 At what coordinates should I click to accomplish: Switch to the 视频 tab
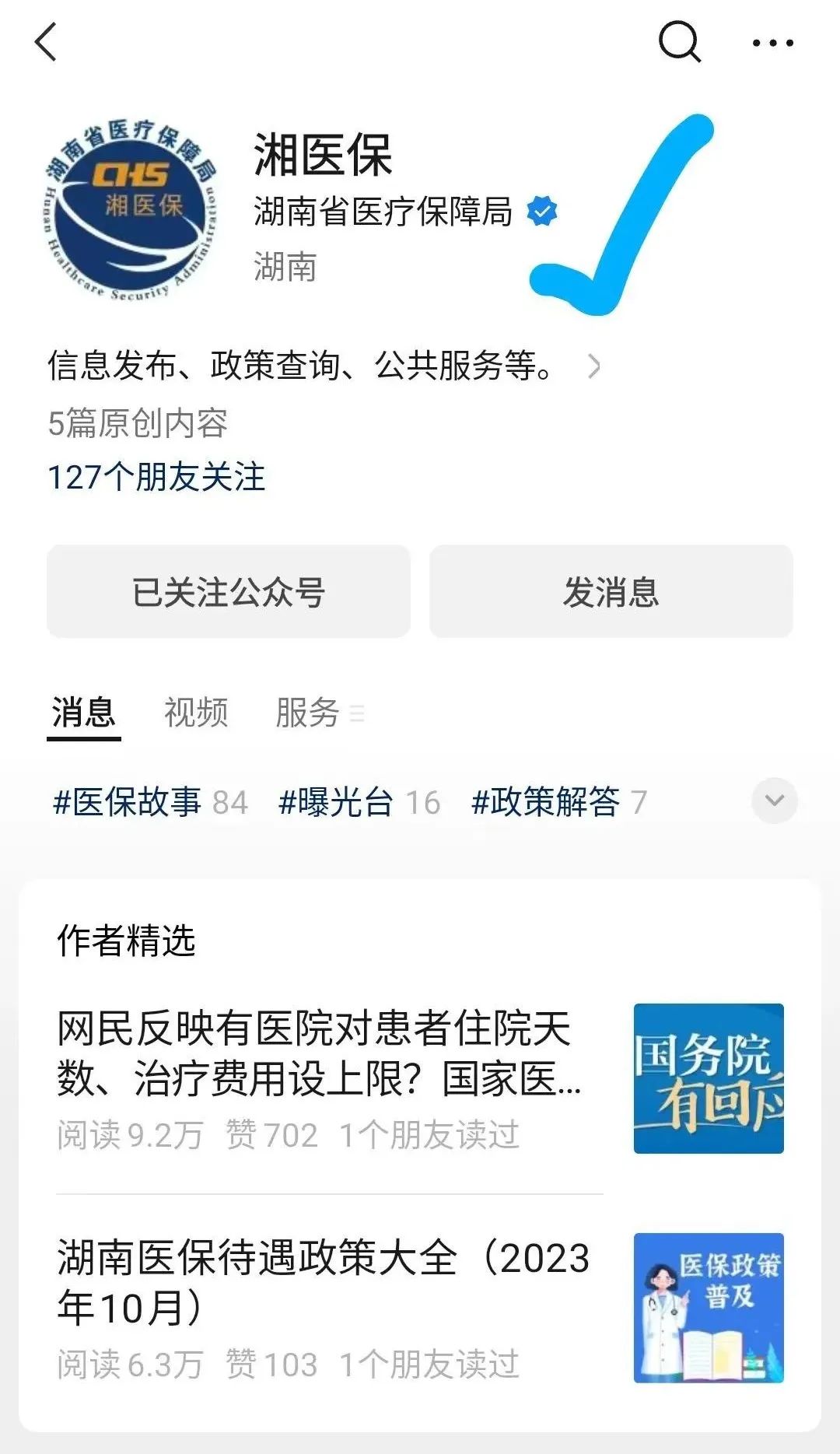tap(196, 713)
